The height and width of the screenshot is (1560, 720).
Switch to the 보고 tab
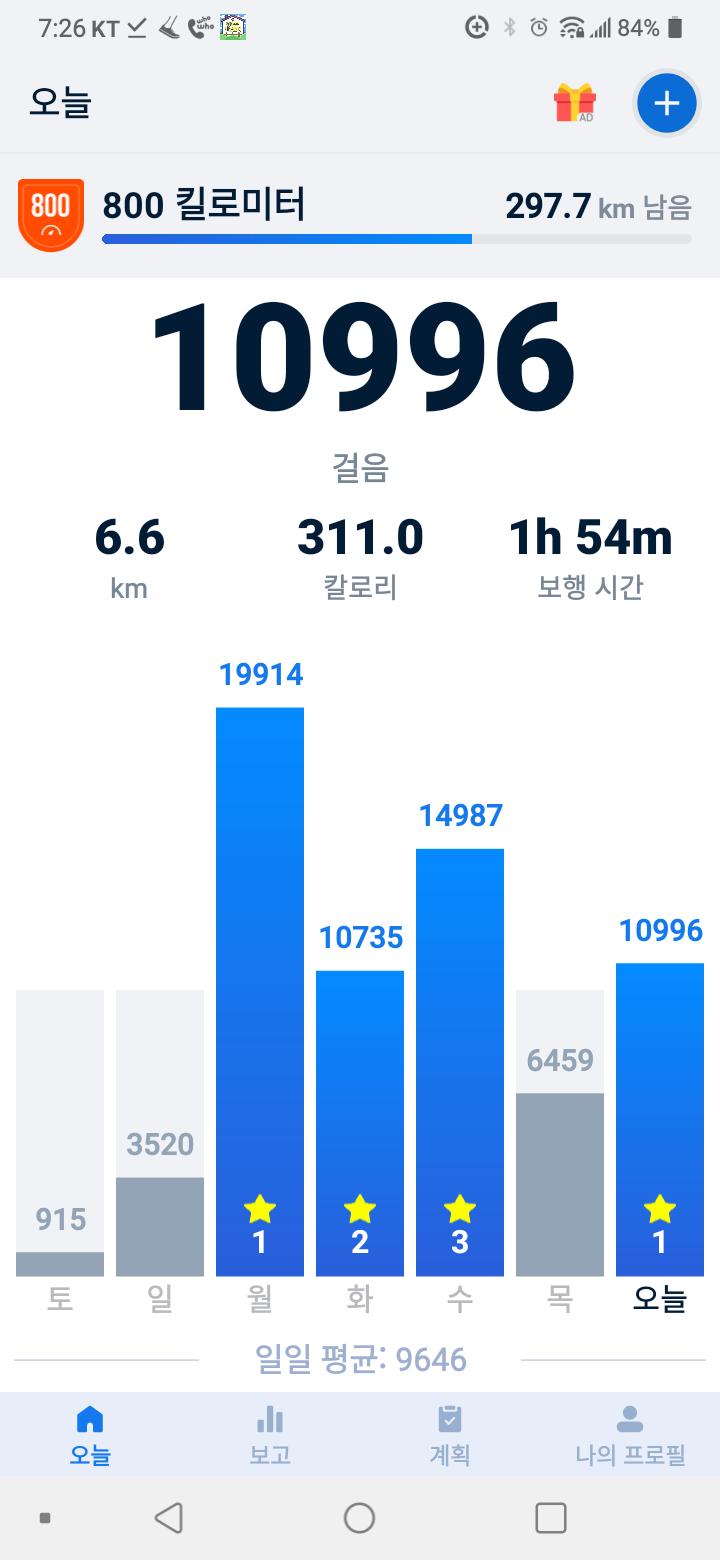tap(270, 1434)
